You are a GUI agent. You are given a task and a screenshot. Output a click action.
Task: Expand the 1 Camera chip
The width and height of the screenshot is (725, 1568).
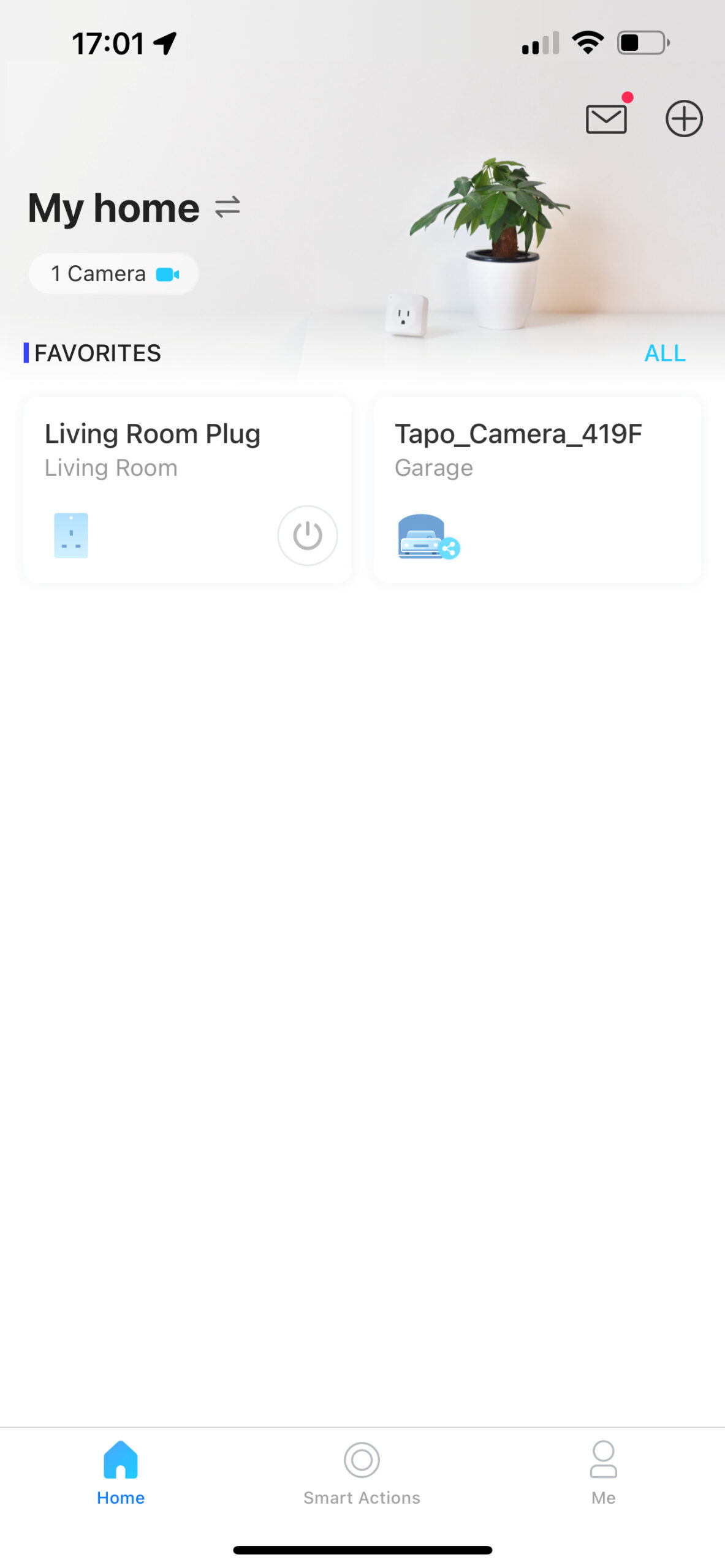[113, 274]
